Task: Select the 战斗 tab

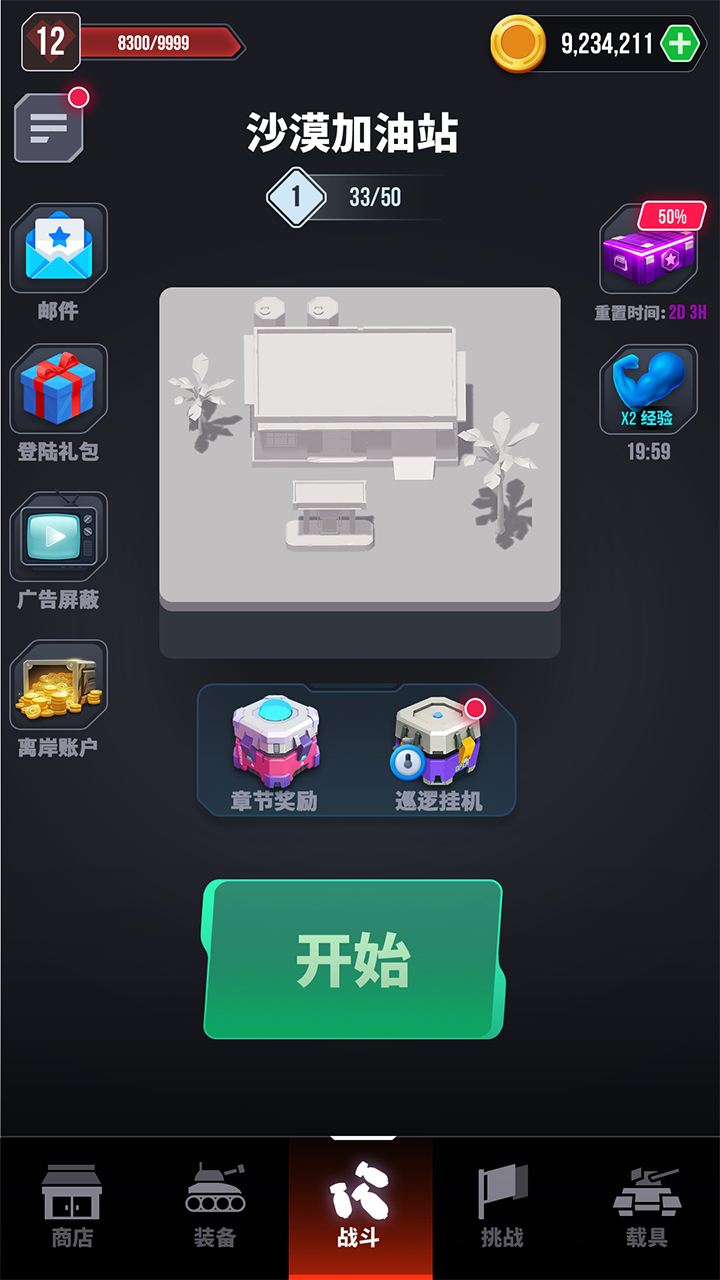Action: click(359, 1207)
